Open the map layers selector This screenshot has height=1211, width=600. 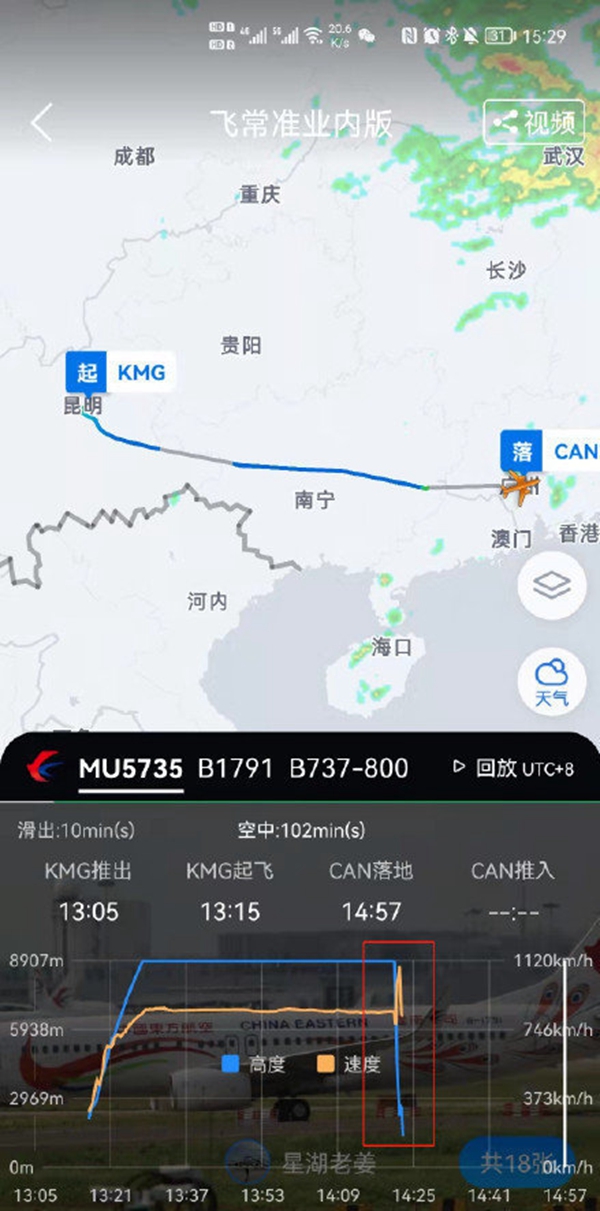tap(552, 587)
